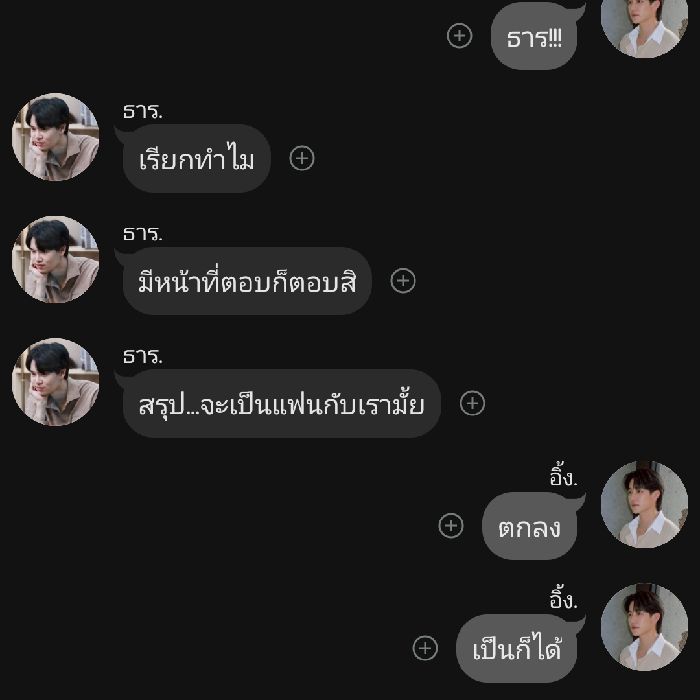The width and height of the screenshot is (700, 700).
Task: Add reaction to the 'ตกลง' message
Action: pyautogui.click(x=452, y=525)
